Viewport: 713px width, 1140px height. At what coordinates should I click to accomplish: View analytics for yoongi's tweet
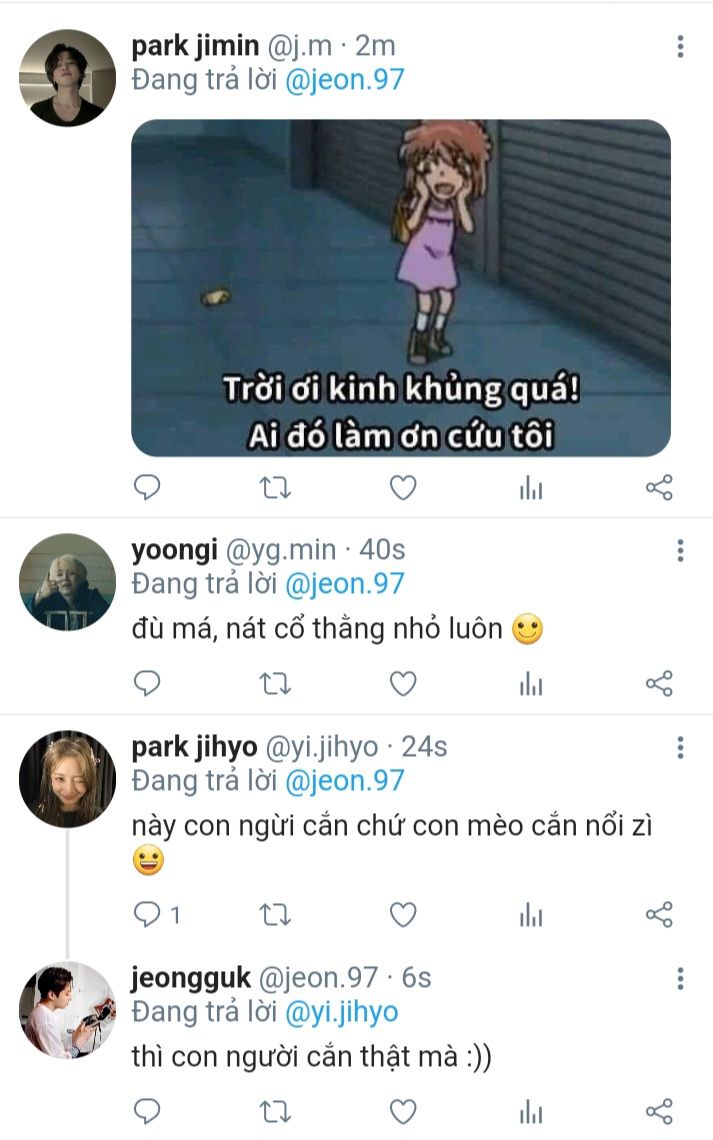pyautogui.click(x=531, y=683)
